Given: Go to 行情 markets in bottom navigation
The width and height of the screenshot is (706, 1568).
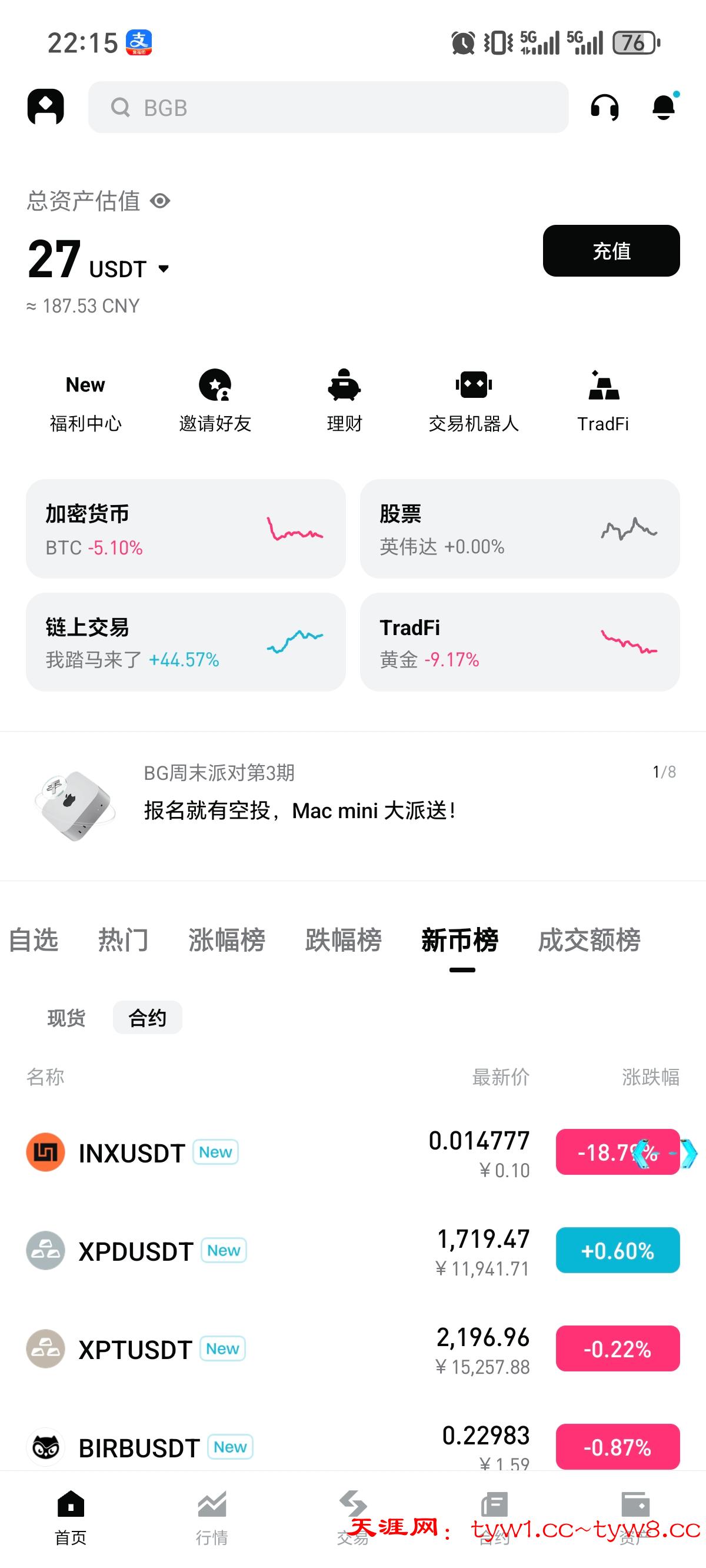Looking at the screenshot, I should point(212,1517).
